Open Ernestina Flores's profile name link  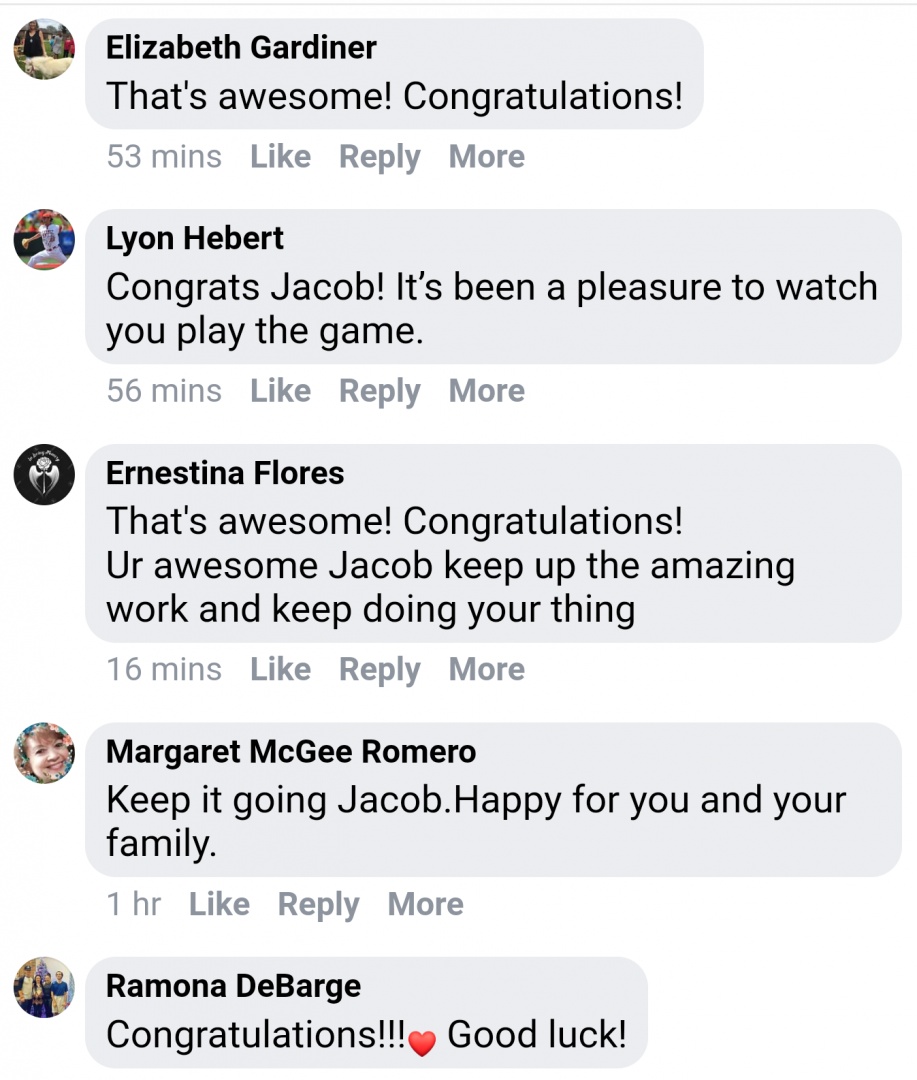coord(225,473)
